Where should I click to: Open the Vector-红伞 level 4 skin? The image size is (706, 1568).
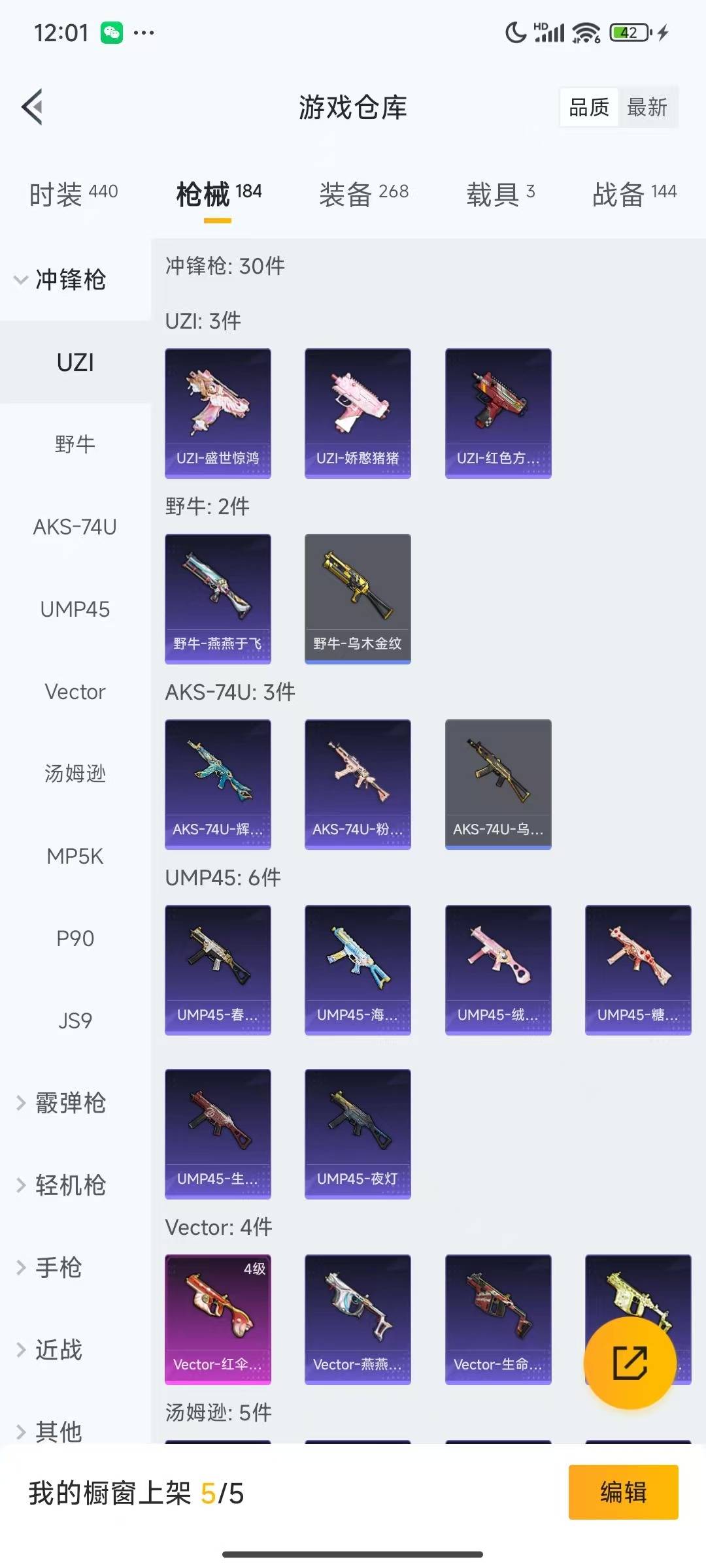(218, 1319)
